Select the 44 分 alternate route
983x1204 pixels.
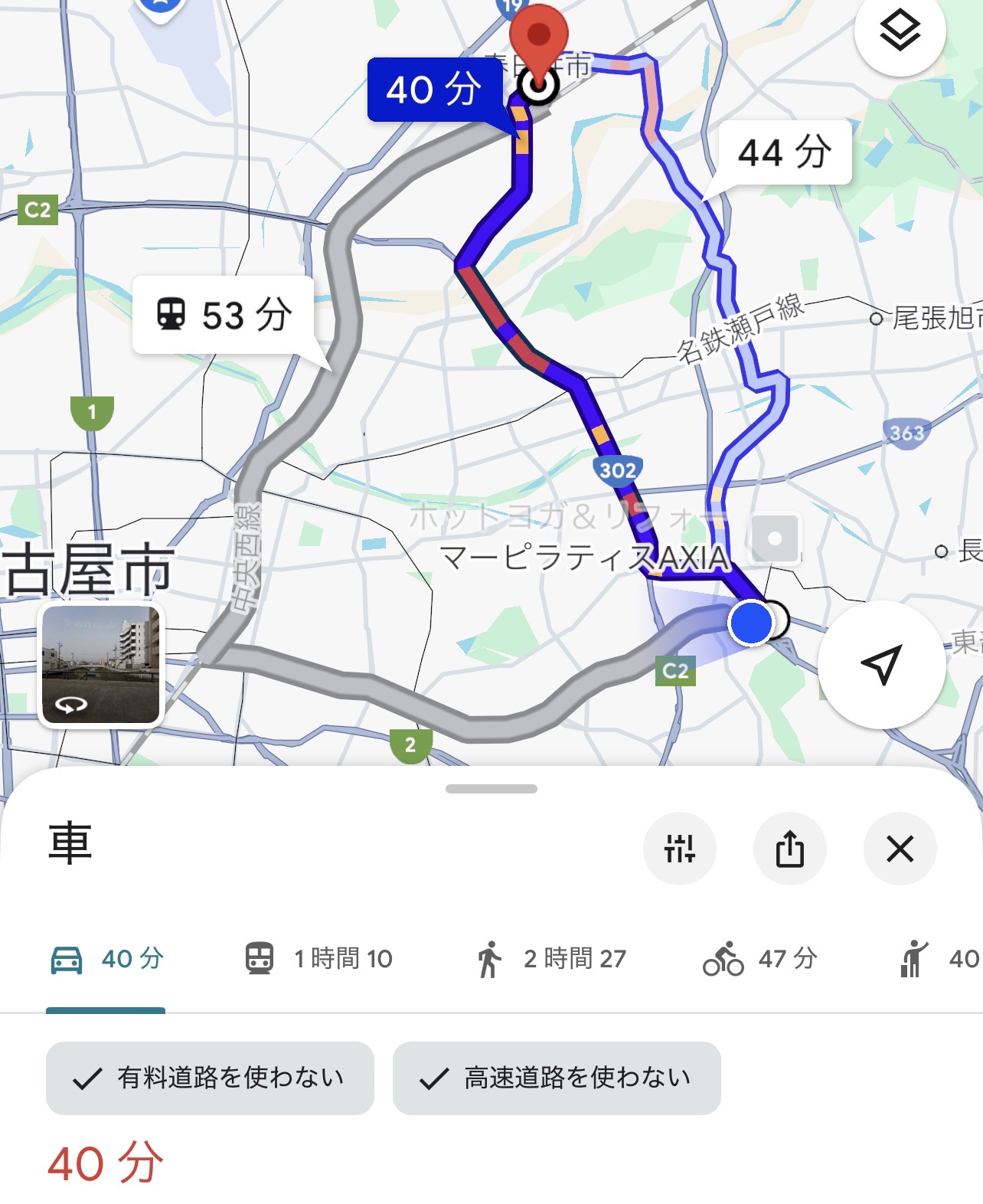784,152
